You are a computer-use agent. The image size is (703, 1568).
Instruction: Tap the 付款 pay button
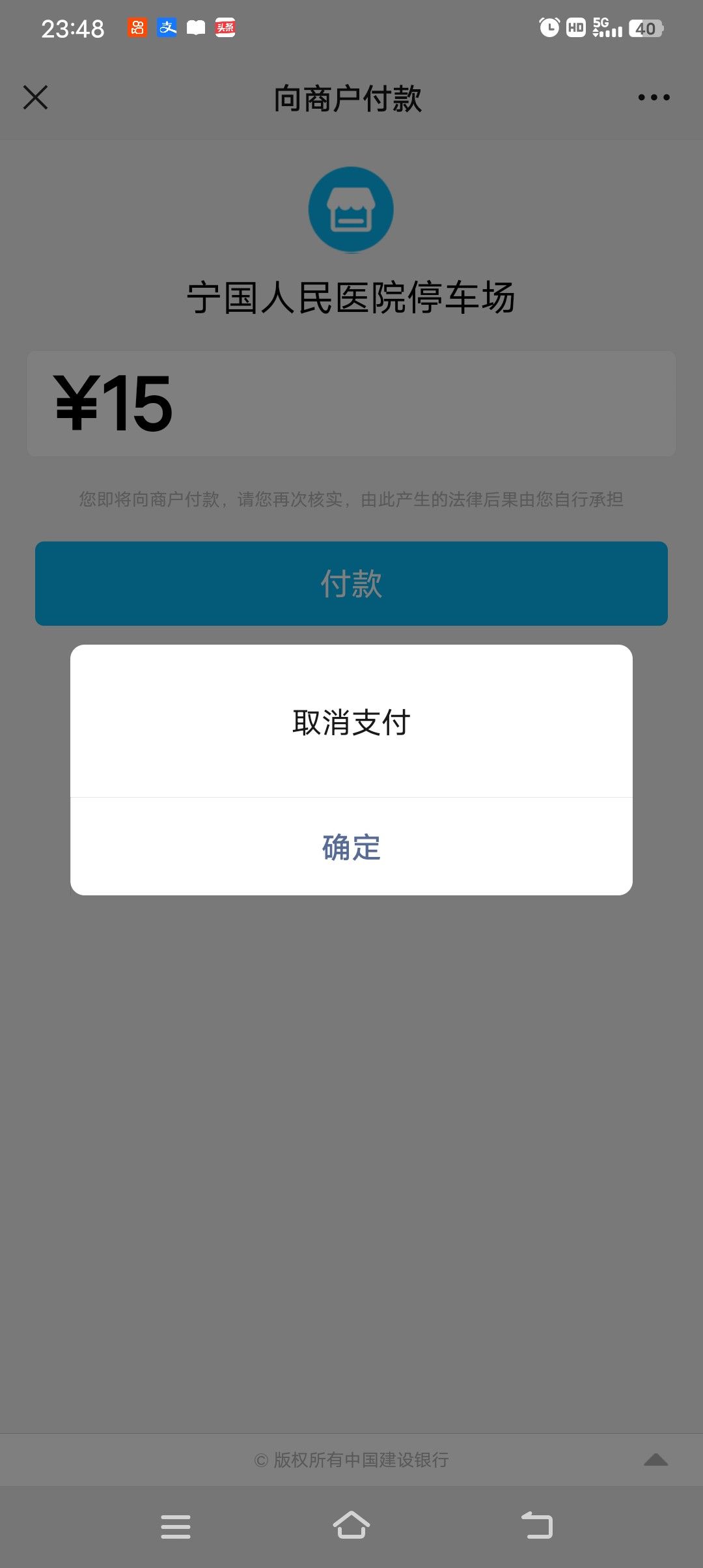(x=351, y=583)
